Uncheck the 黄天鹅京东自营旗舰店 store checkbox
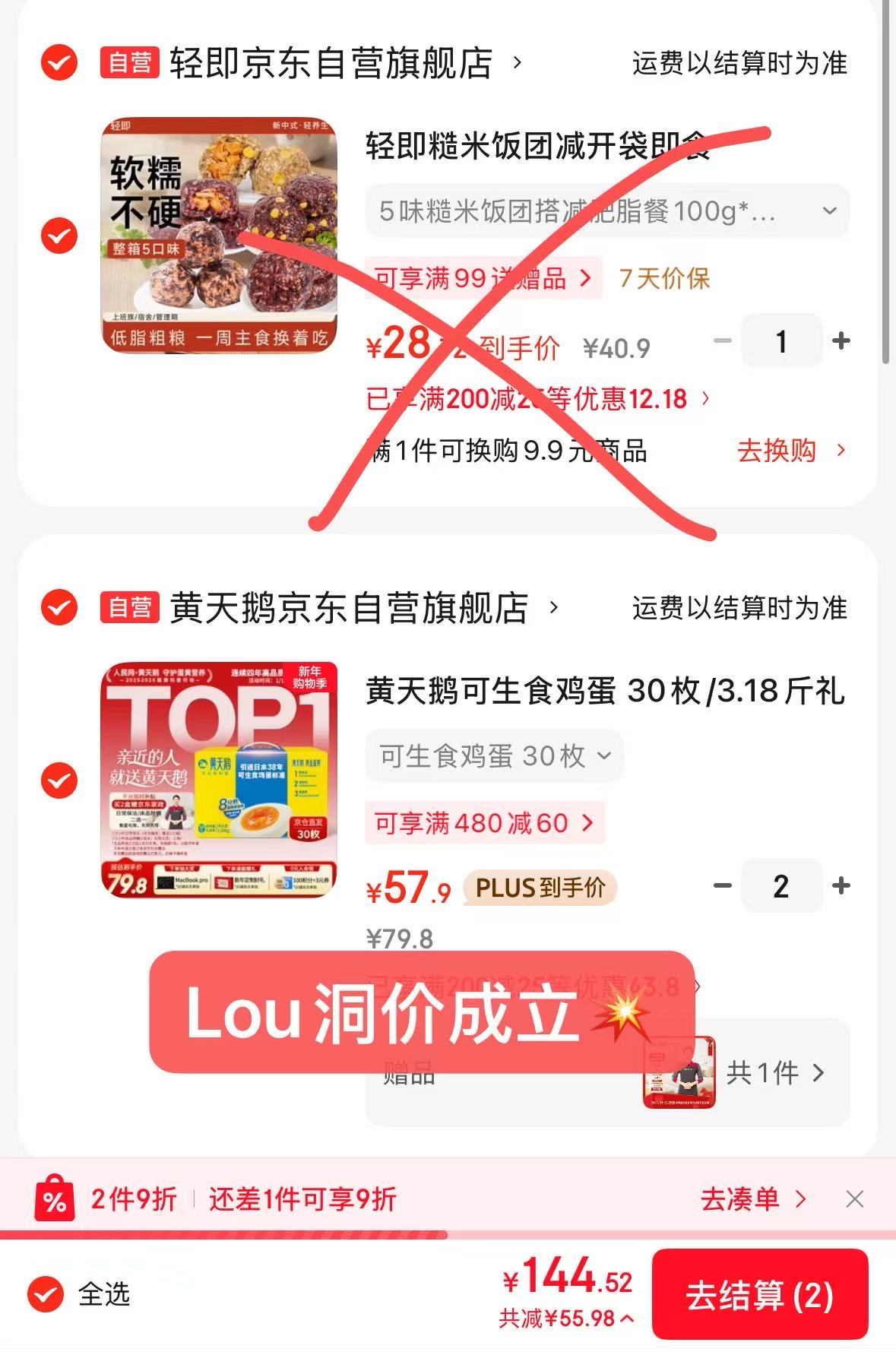This screenshot has height=1352, width=896. point(59,607)
